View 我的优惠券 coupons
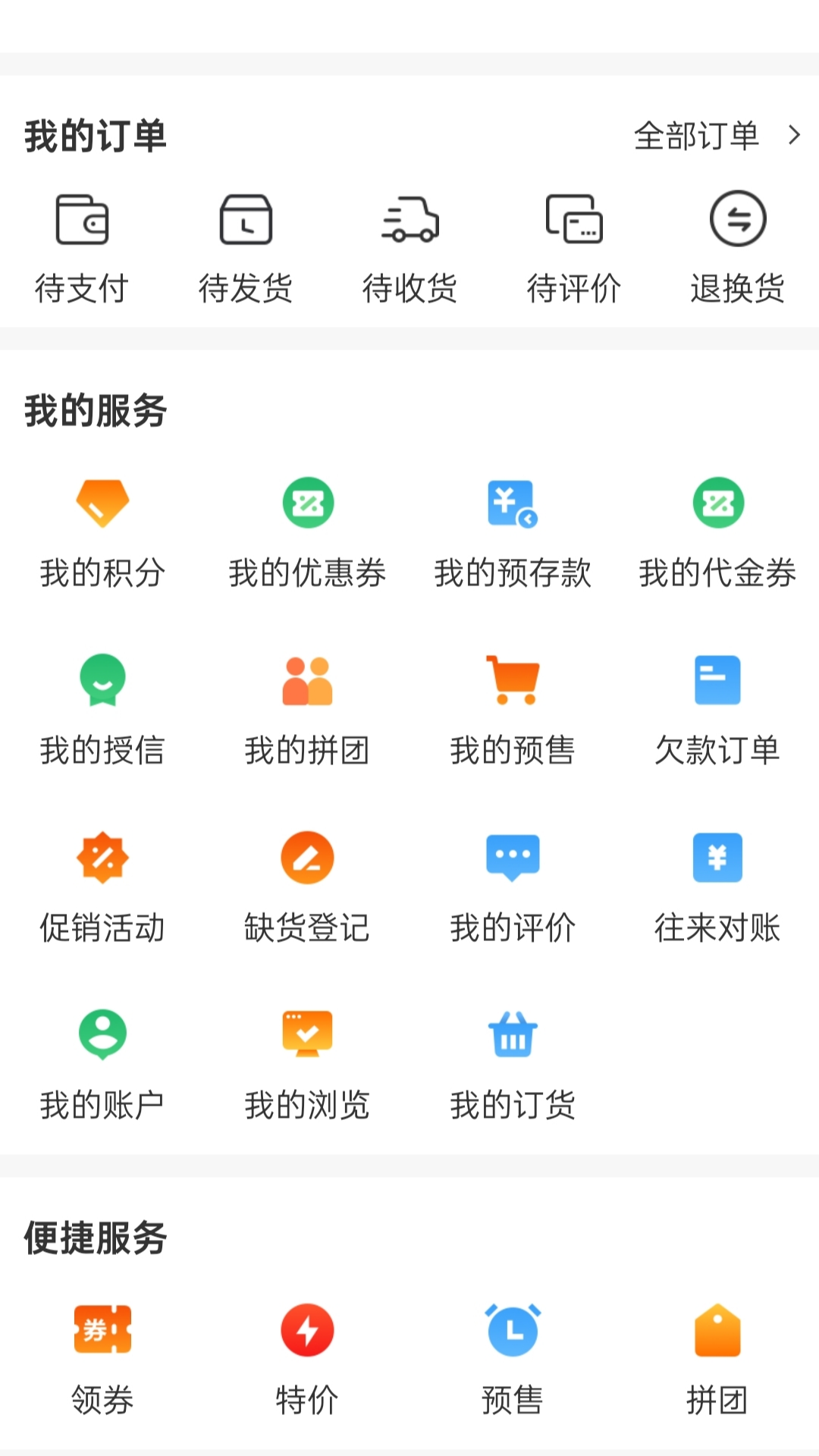This screenshot has width=819, height=1456. click(307, 531)
